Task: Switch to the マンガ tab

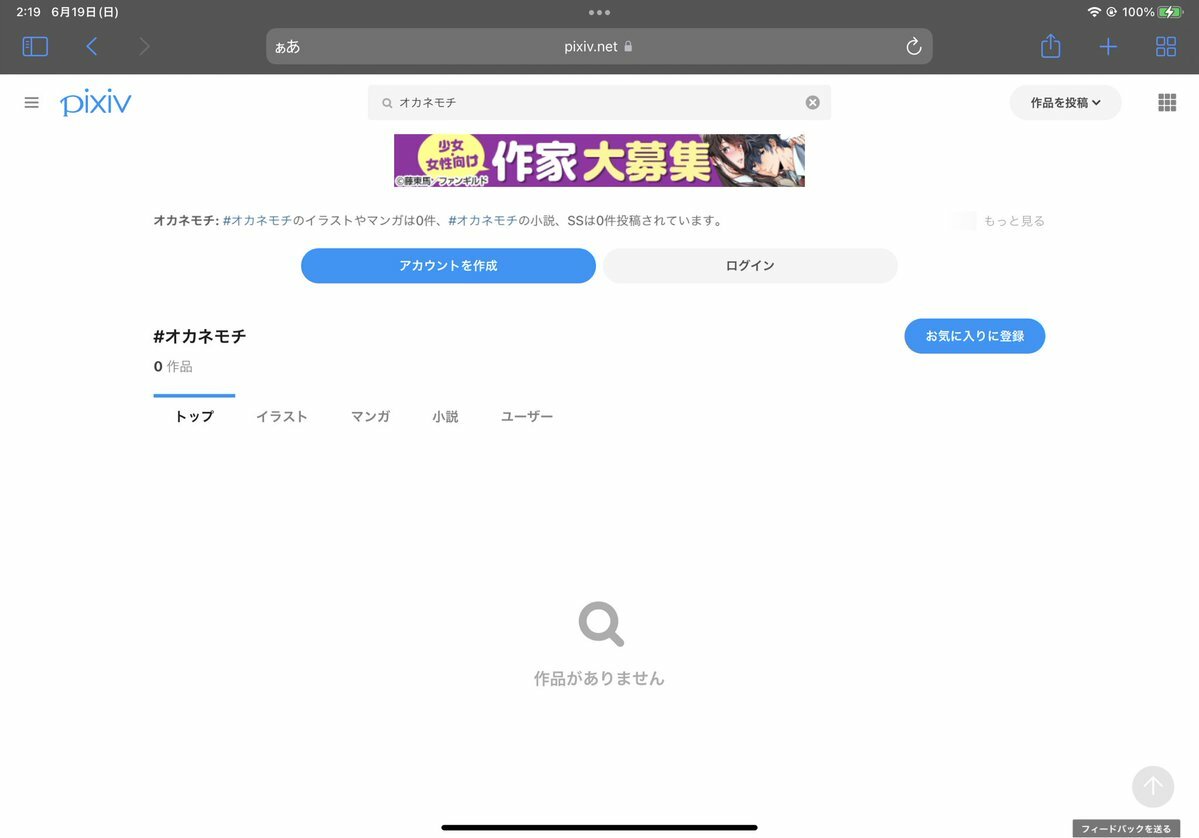Action: click(x=370, y=417)
